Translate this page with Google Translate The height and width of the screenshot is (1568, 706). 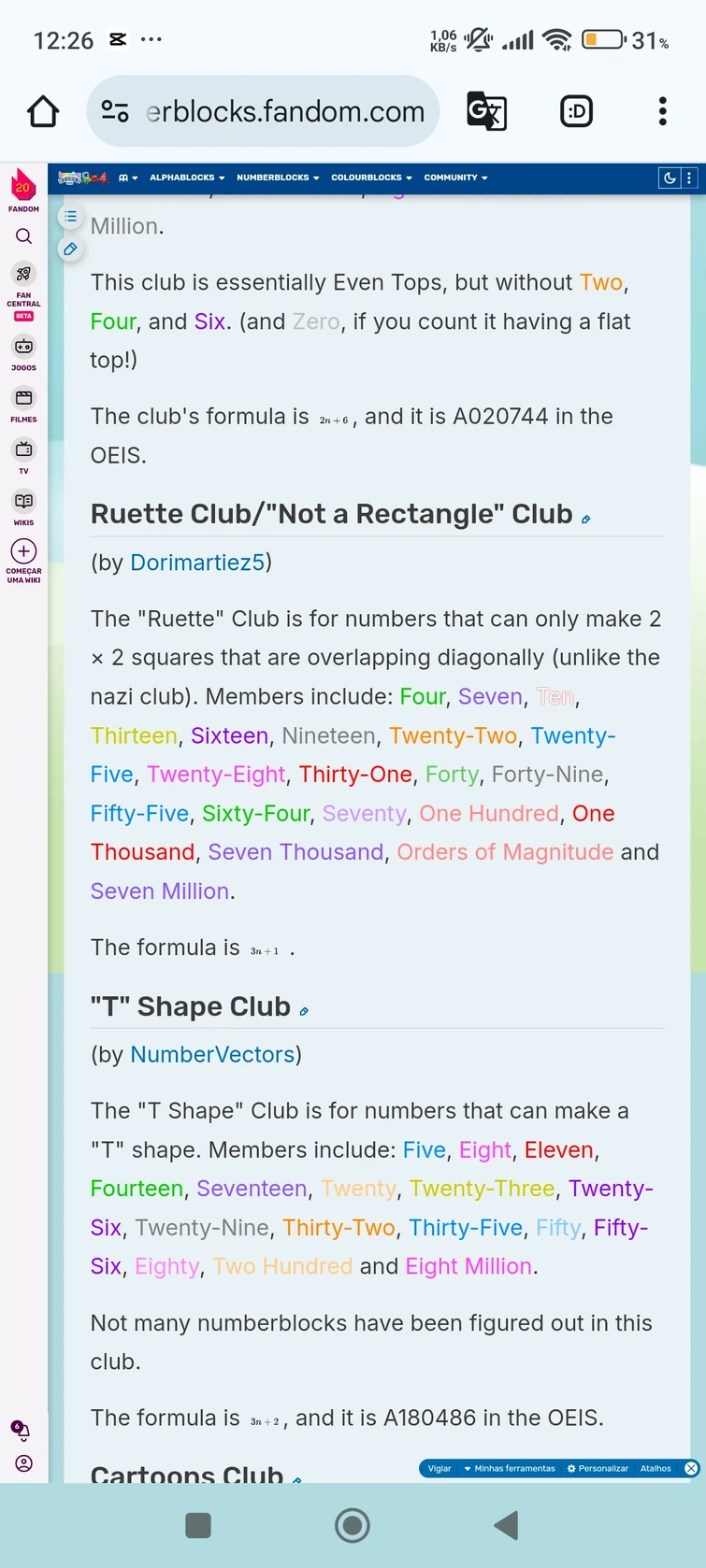[486, 112]
